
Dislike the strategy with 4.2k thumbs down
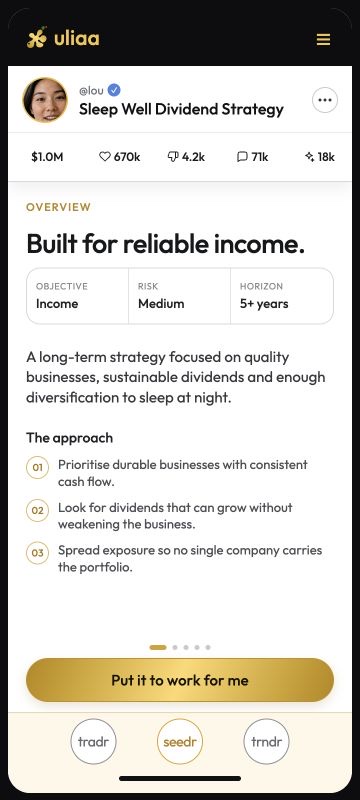[186, 157]
